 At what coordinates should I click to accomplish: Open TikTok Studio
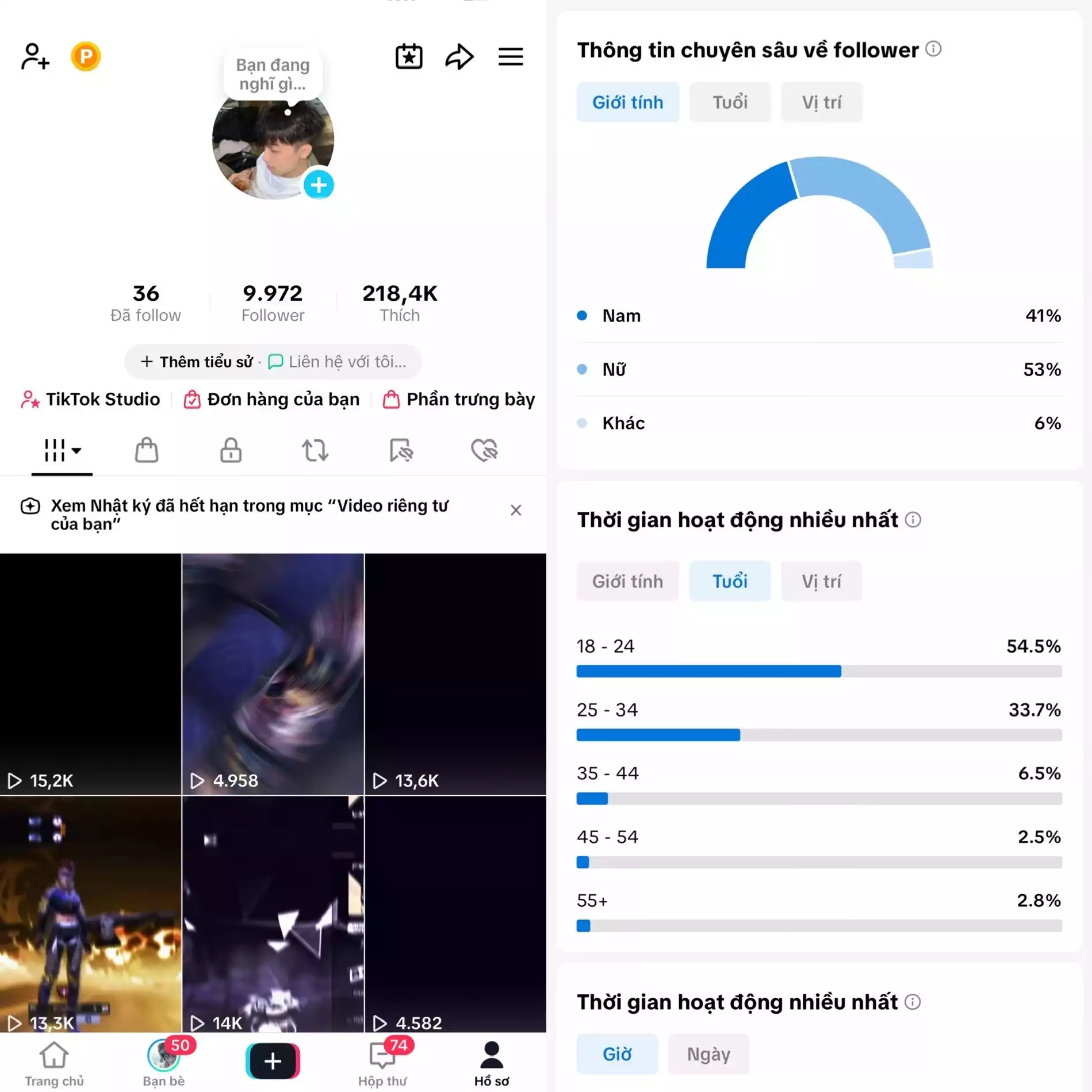click(91, 399)
